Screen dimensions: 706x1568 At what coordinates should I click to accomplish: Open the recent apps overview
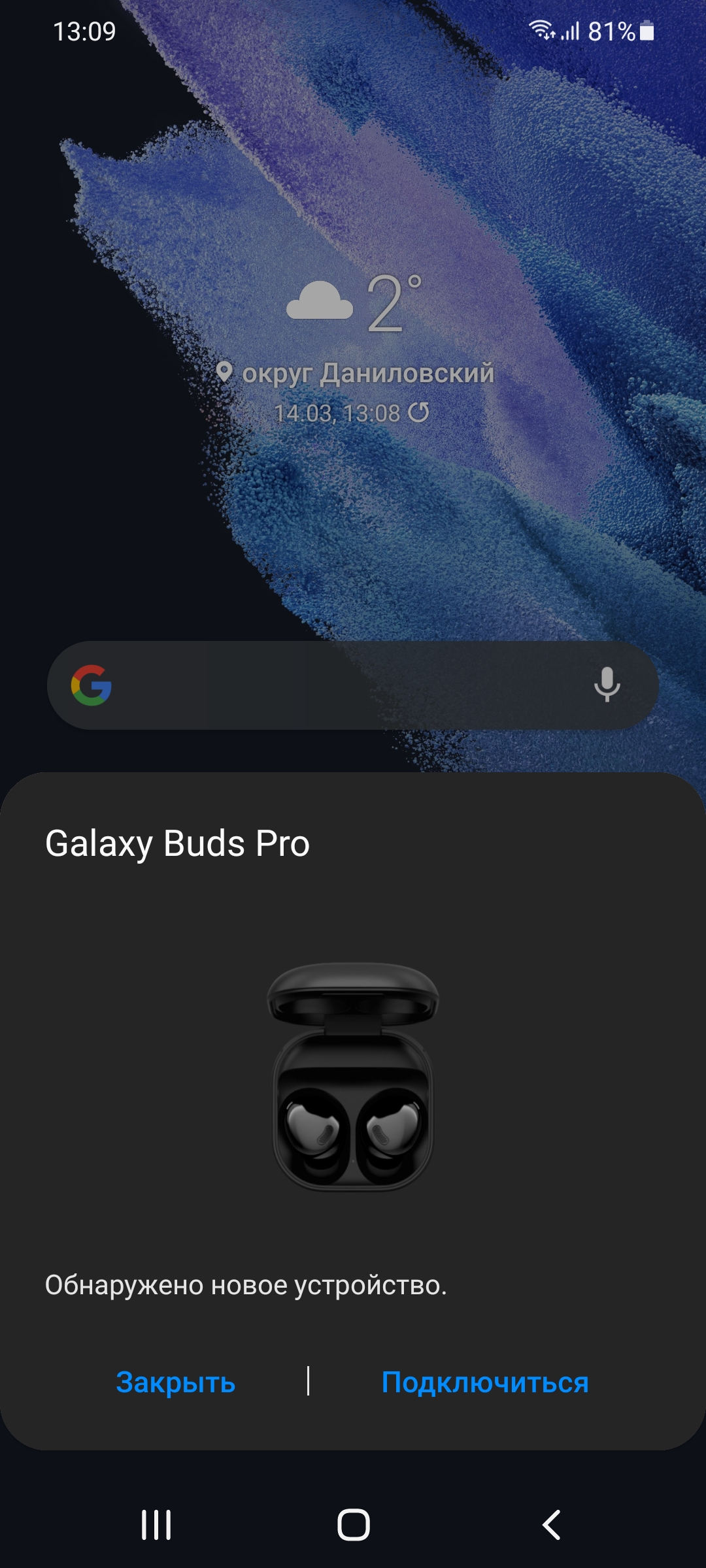pos(156,1525)
